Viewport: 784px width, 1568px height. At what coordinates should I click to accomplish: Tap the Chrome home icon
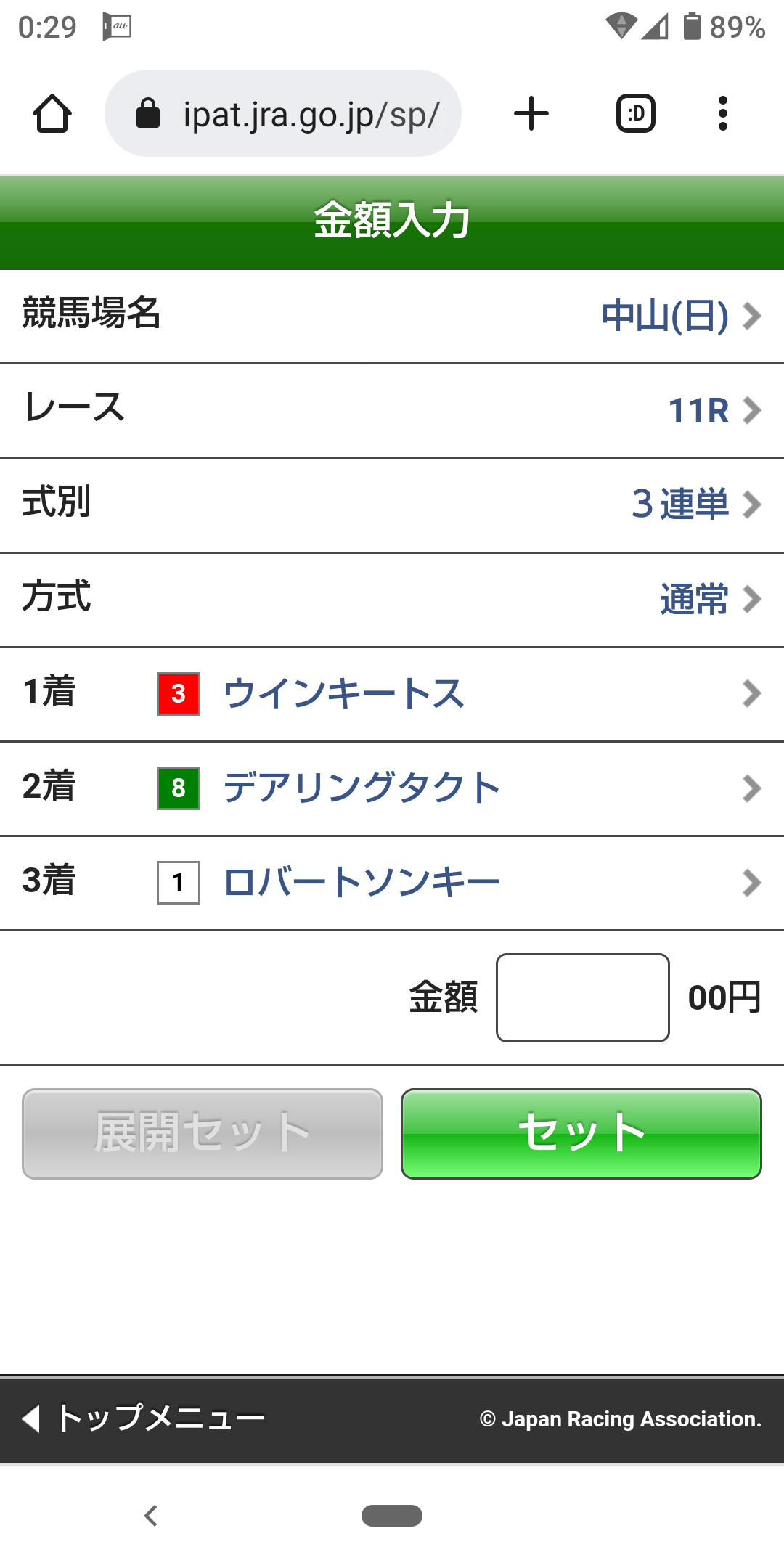point(53,113)
